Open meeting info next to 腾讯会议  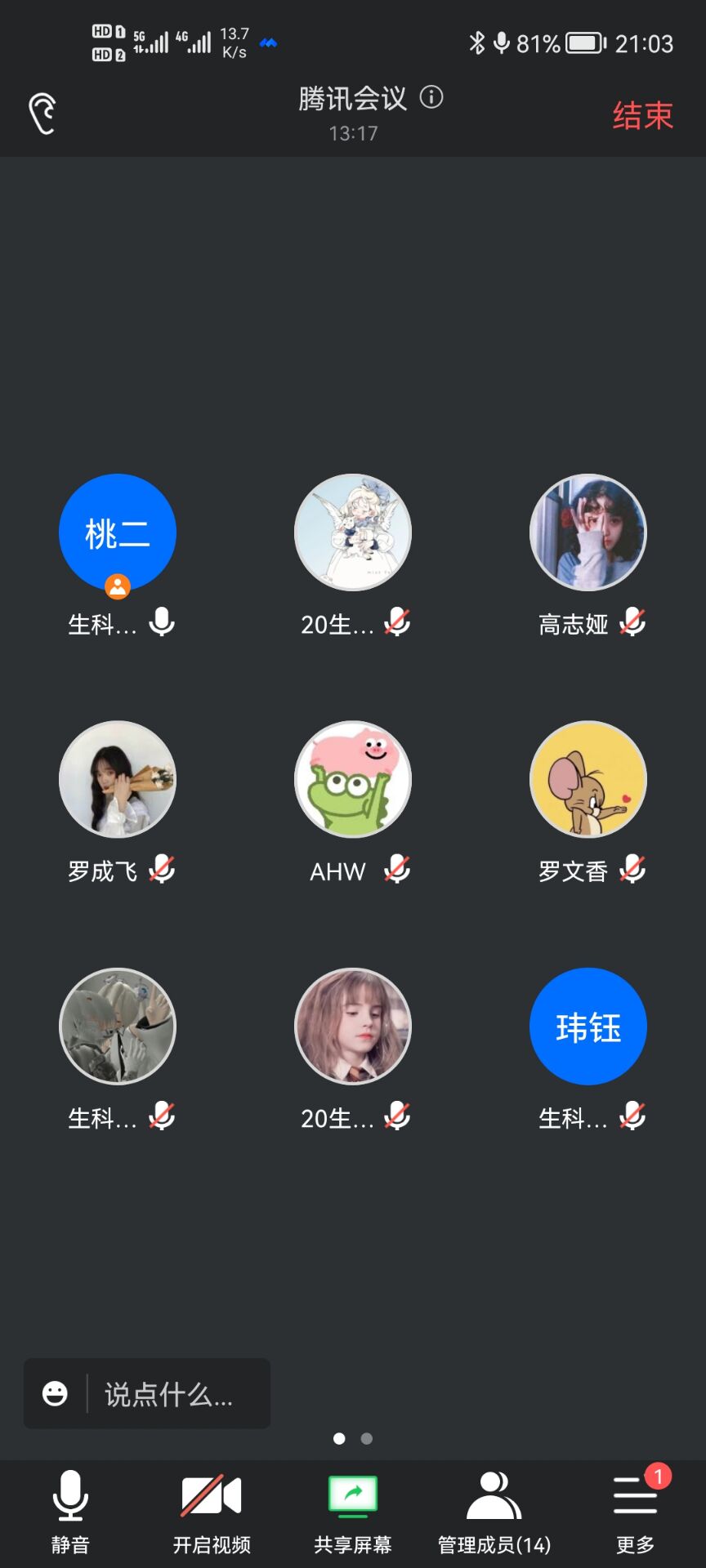click(431, 98)
